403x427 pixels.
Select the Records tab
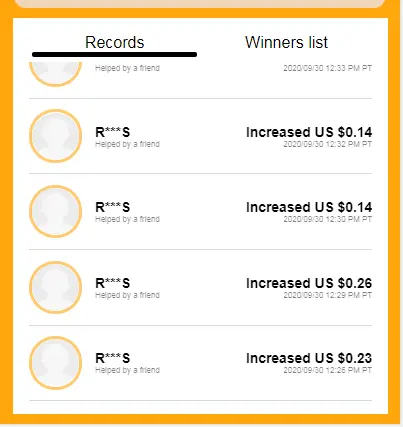(x=114, y=43)
